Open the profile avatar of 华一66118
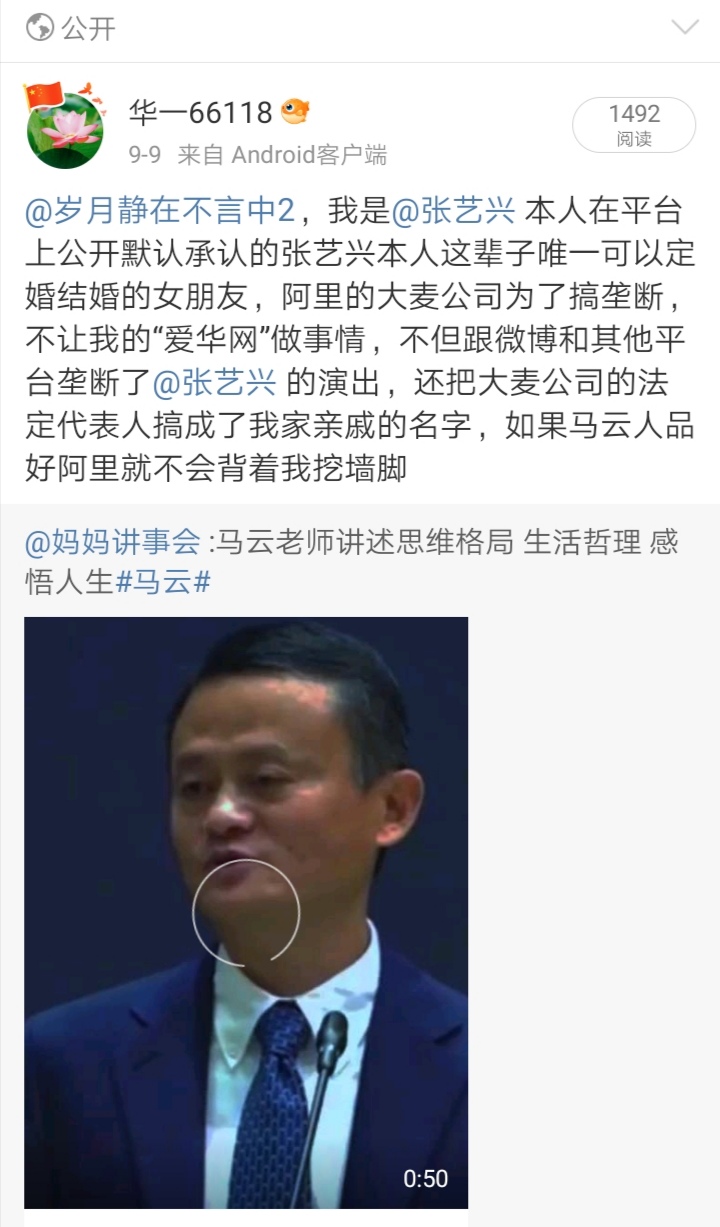Image resolution: width=720 pixels, height=1227 pixels. pos(63,127)
